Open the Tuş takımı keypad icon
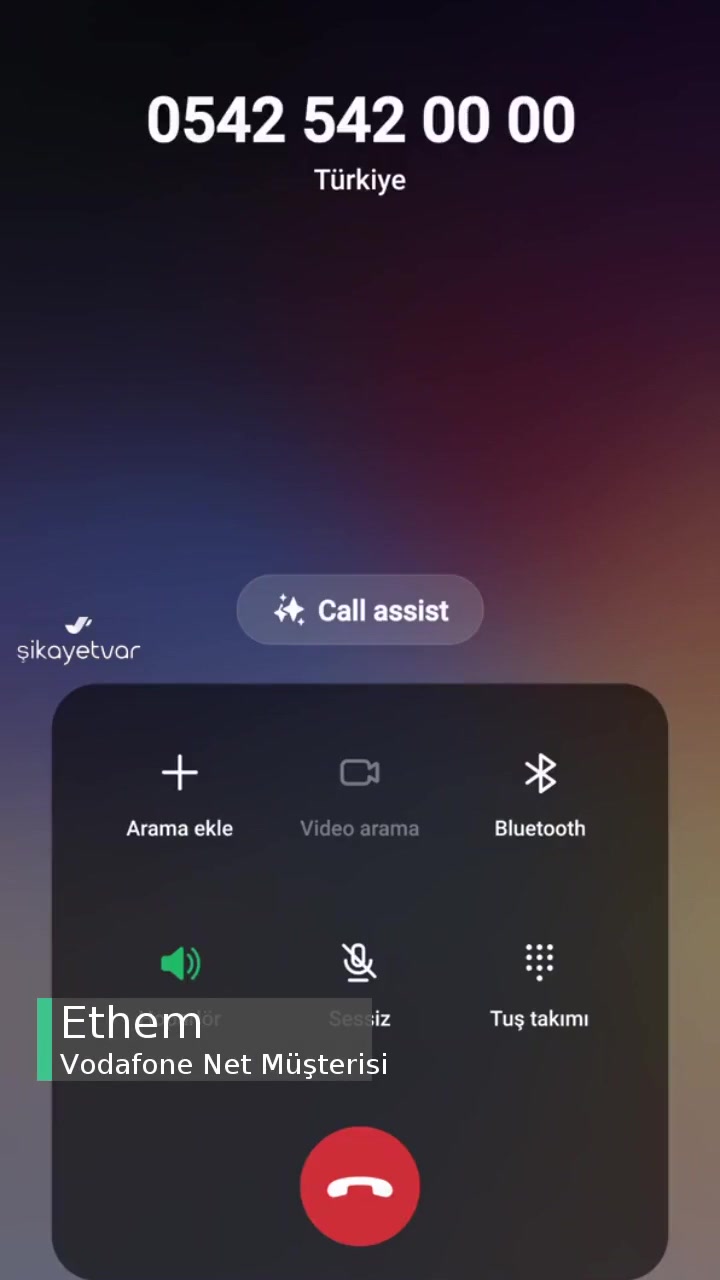This screenshot has width=720, height=1280. click(539, 962)
